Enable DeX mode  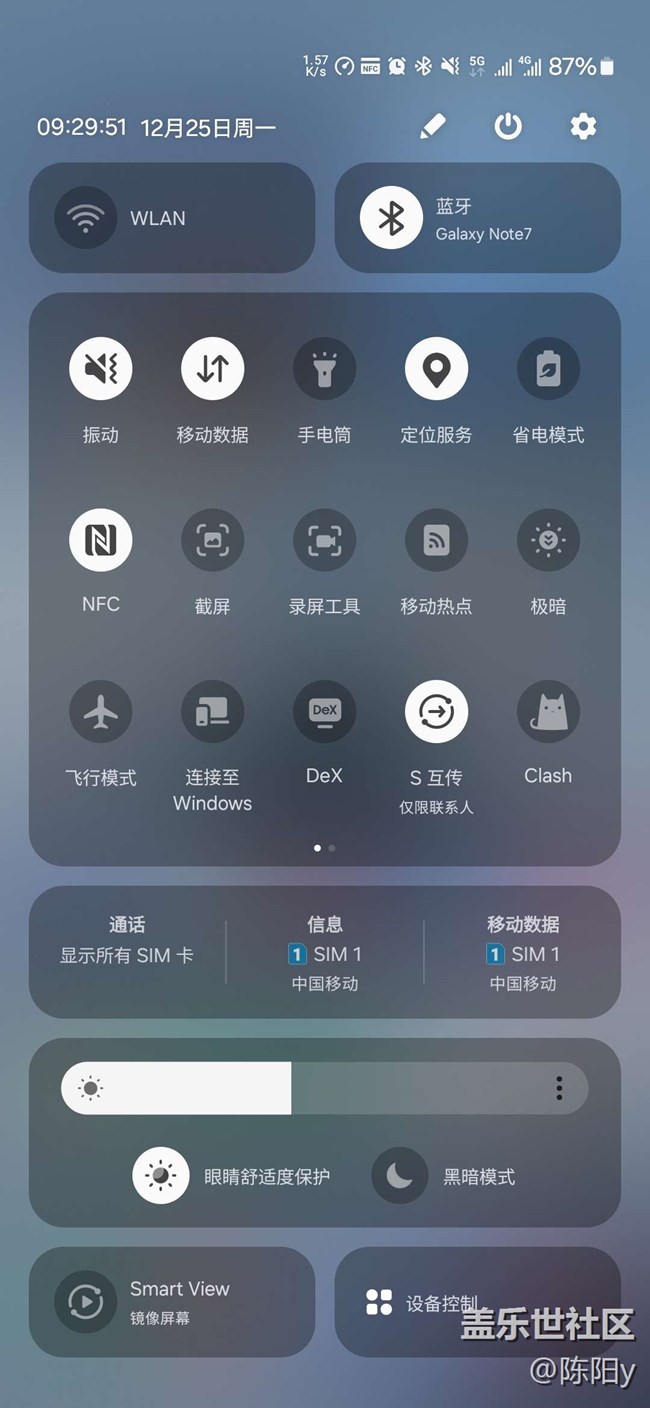tap(324, 711)
